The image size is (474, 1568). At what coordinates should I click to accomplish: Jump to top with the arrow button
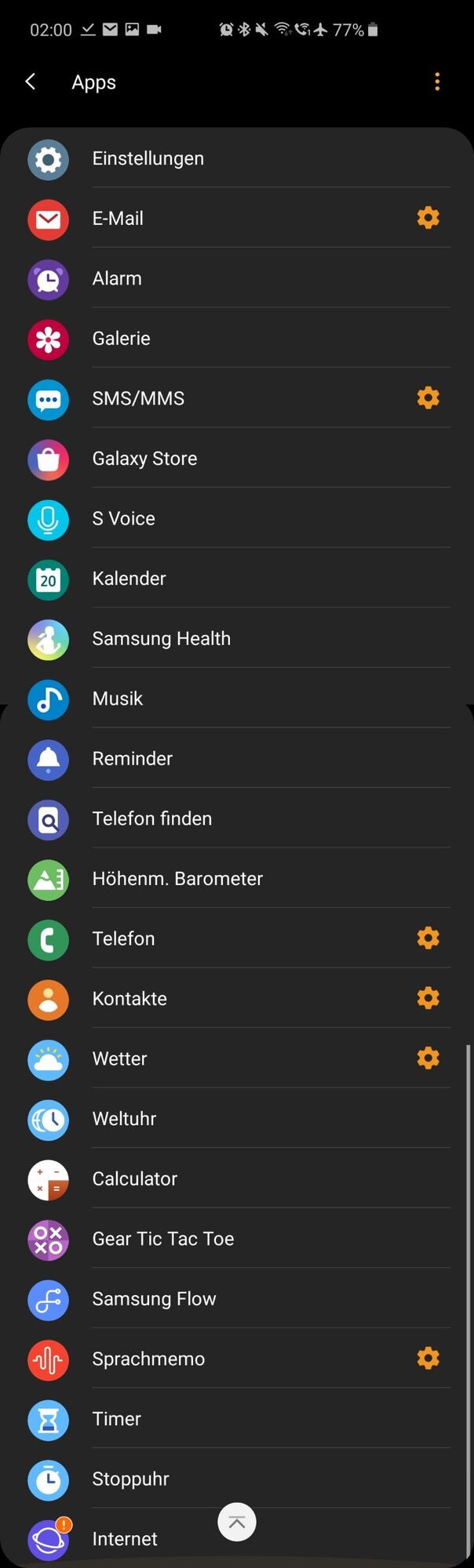point(237,1523)
